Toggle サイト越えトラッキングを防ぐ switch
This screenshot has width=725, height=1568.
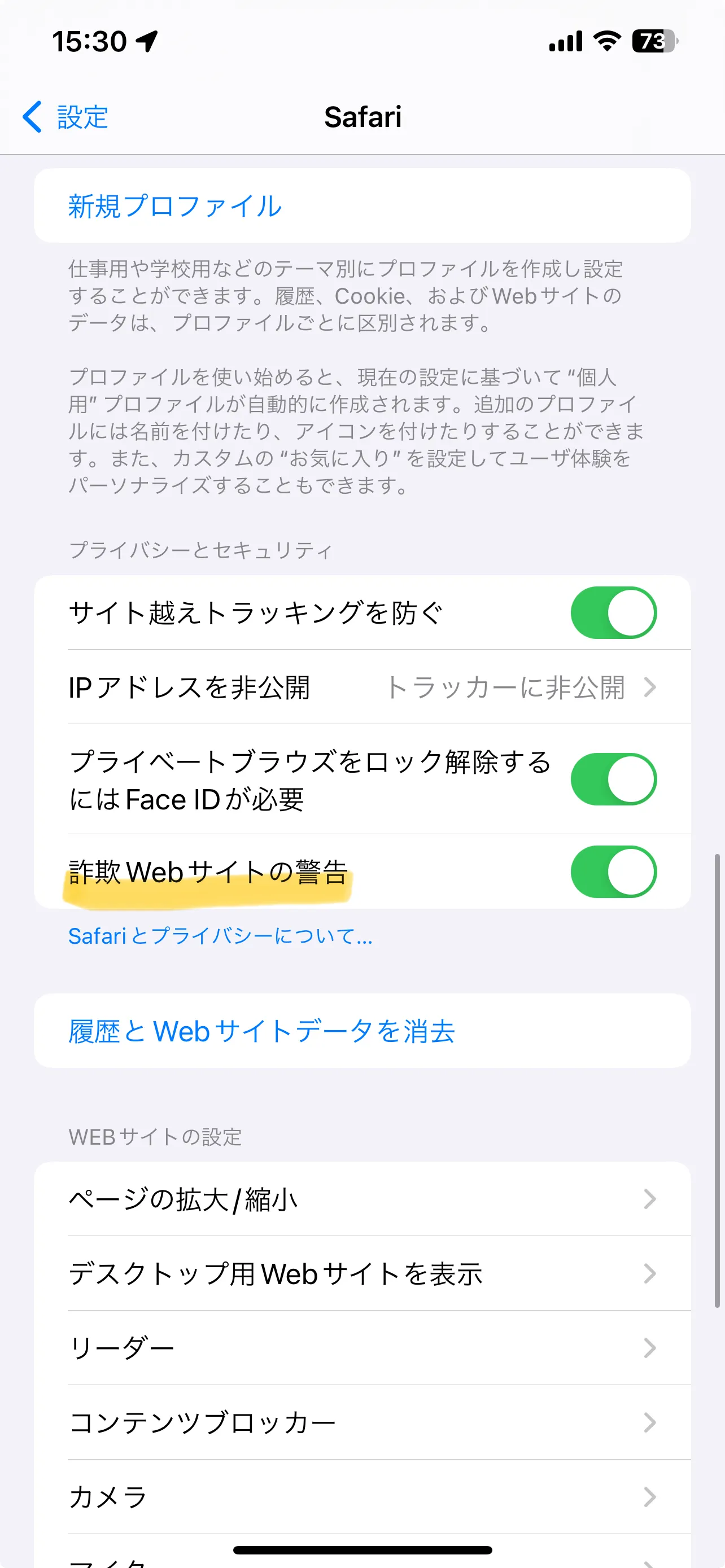coord(613,612)
